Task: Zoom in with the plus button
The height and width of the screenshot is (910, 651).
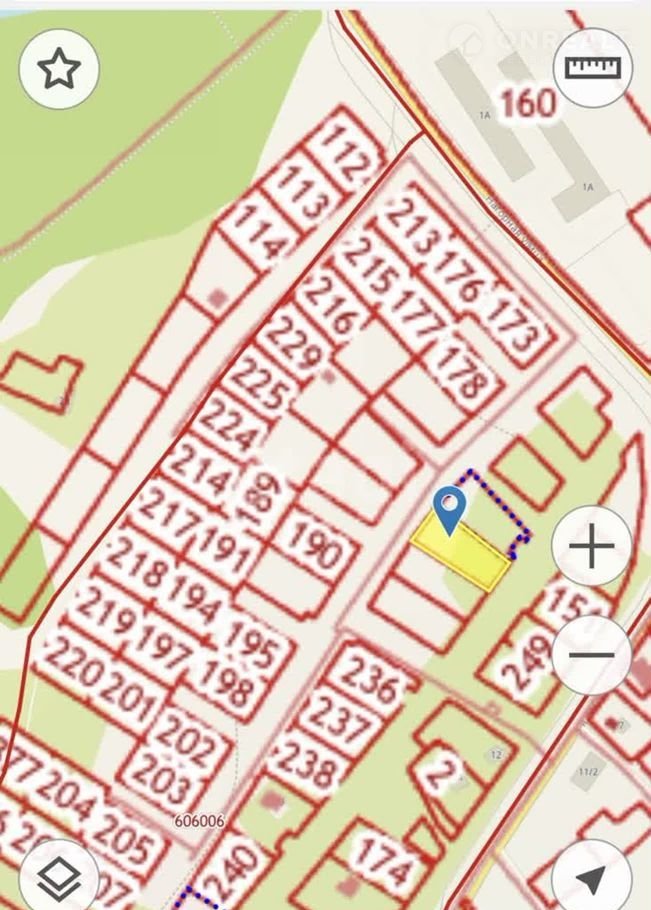Action: [592, 546]
